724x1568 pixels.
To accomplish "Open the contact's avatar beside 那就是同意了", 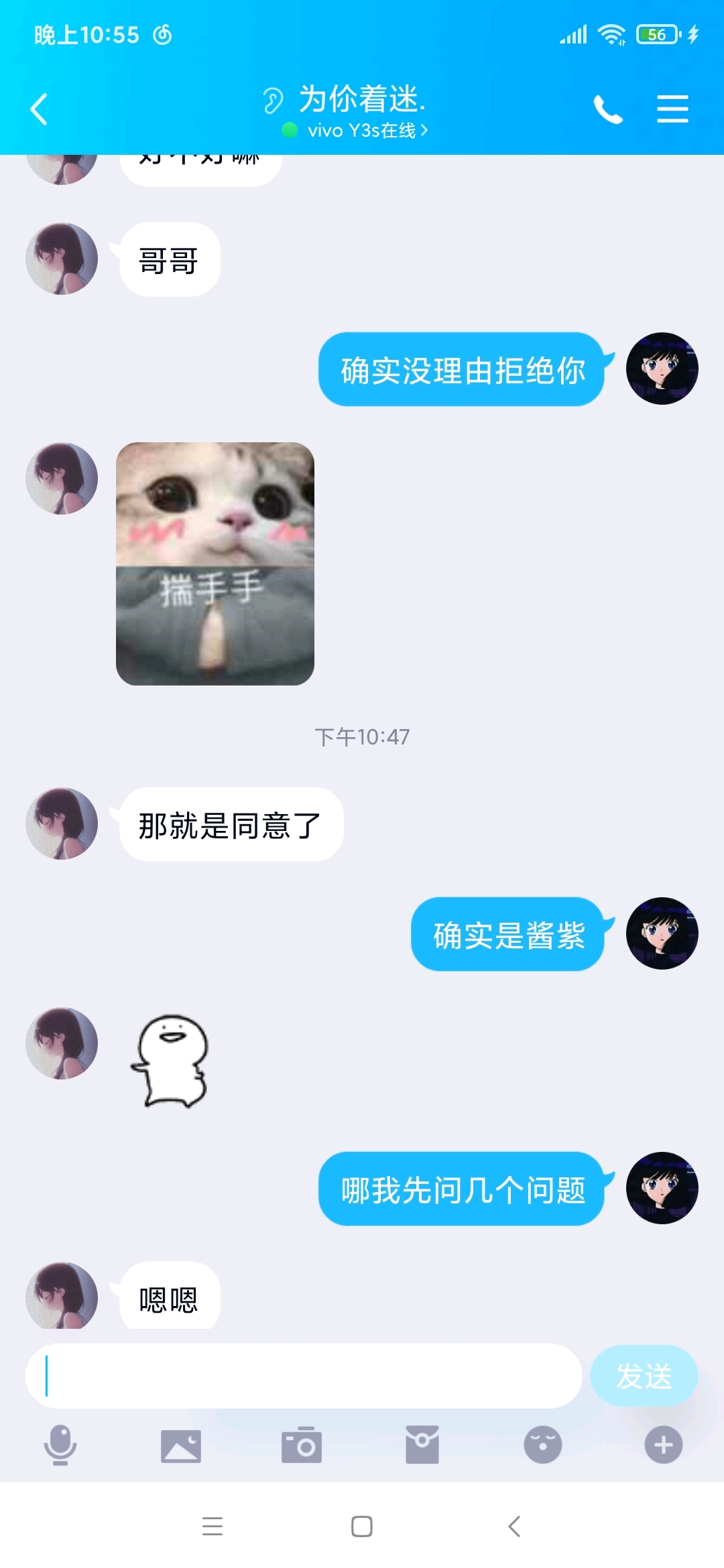I will coord(62,824).
